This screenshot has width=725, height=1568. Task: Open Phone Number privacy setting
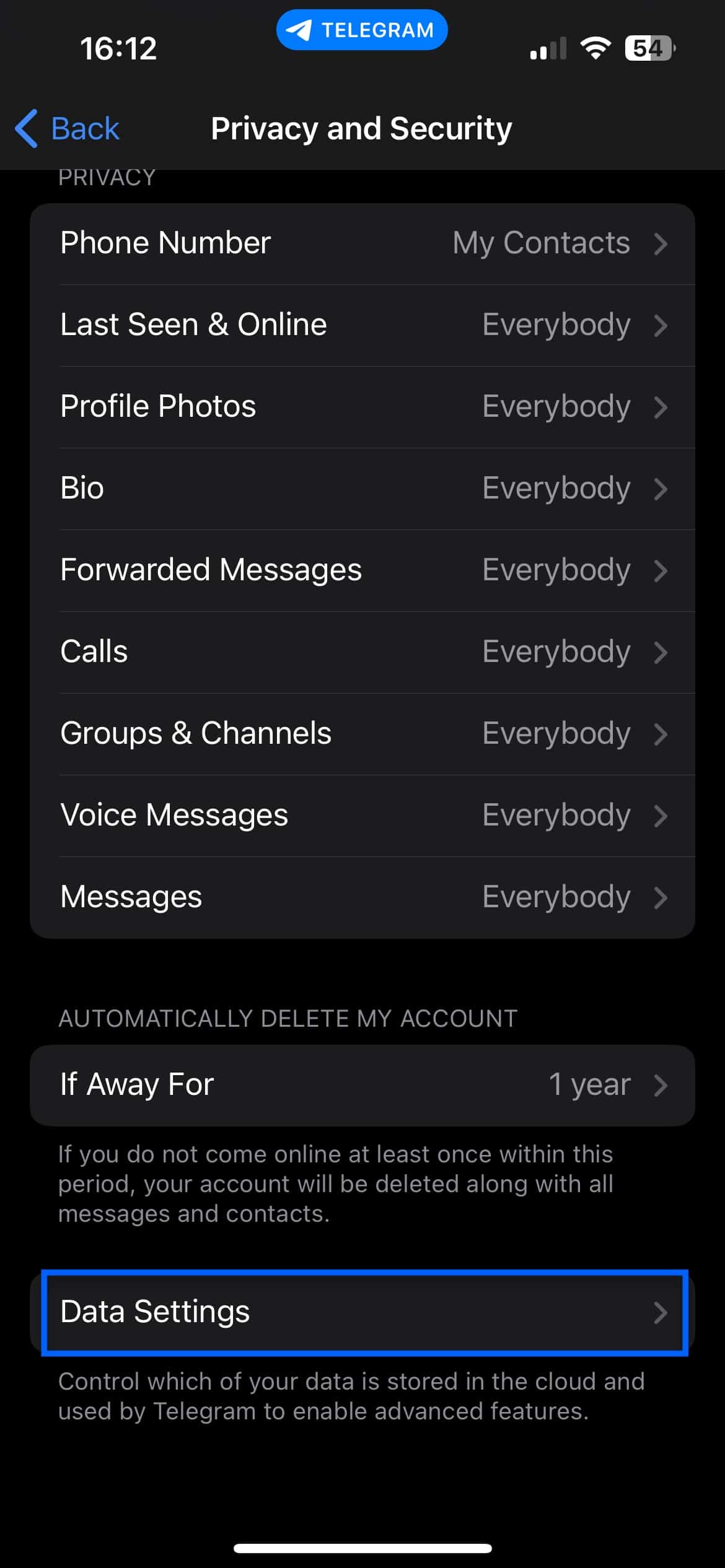(362, 243)
